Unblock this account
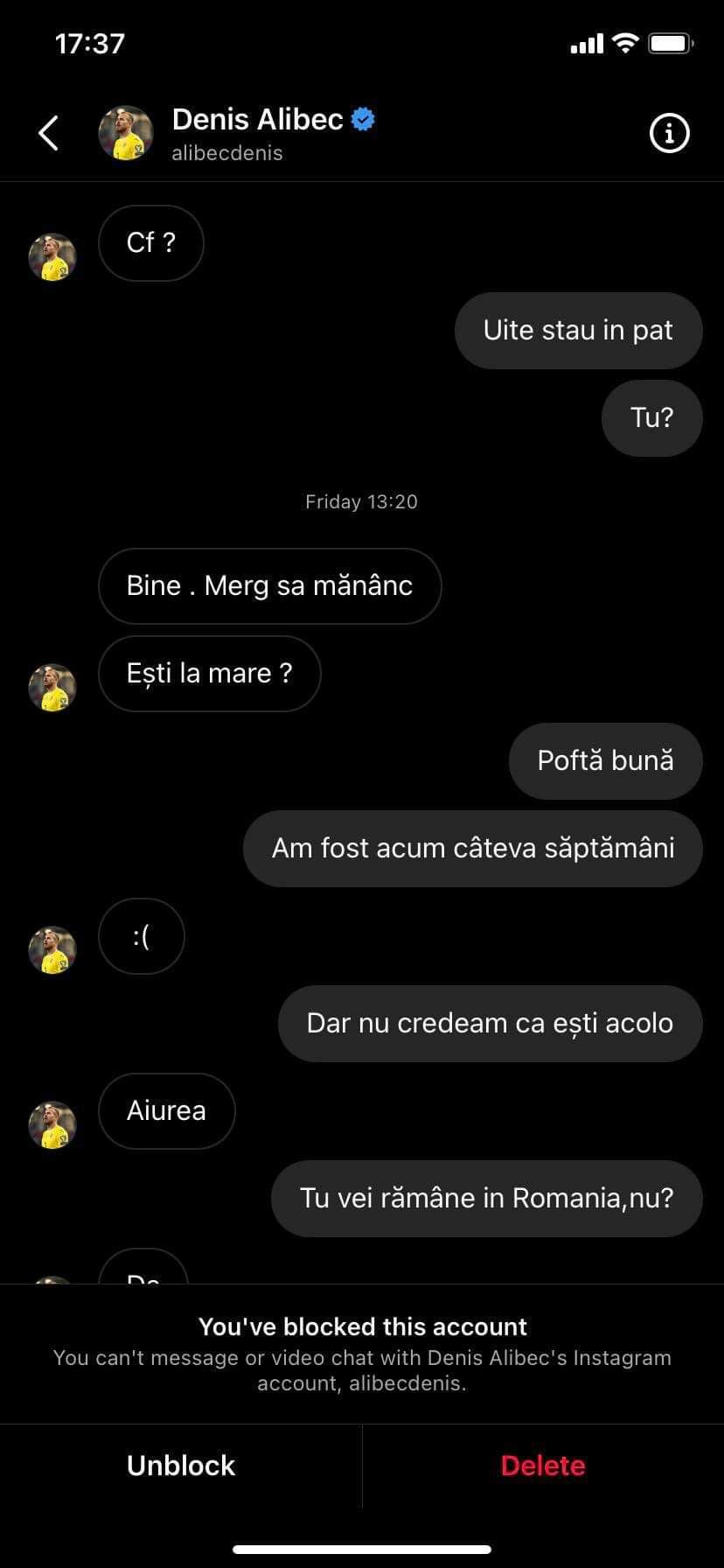 tap(181, 1466)
